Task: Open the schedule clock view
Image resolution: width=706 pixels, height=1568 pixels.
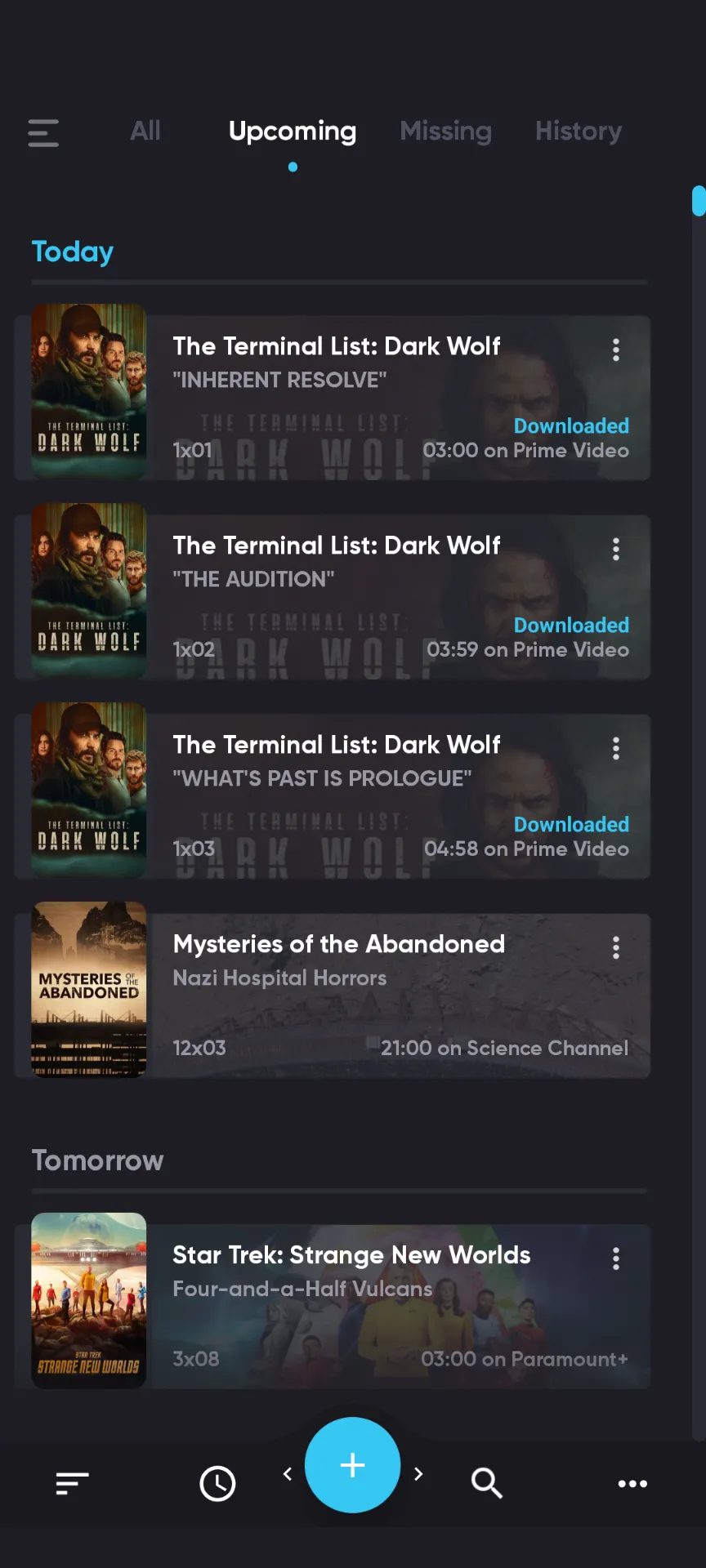Action: pyautogui.click(x=217, y=1483)
